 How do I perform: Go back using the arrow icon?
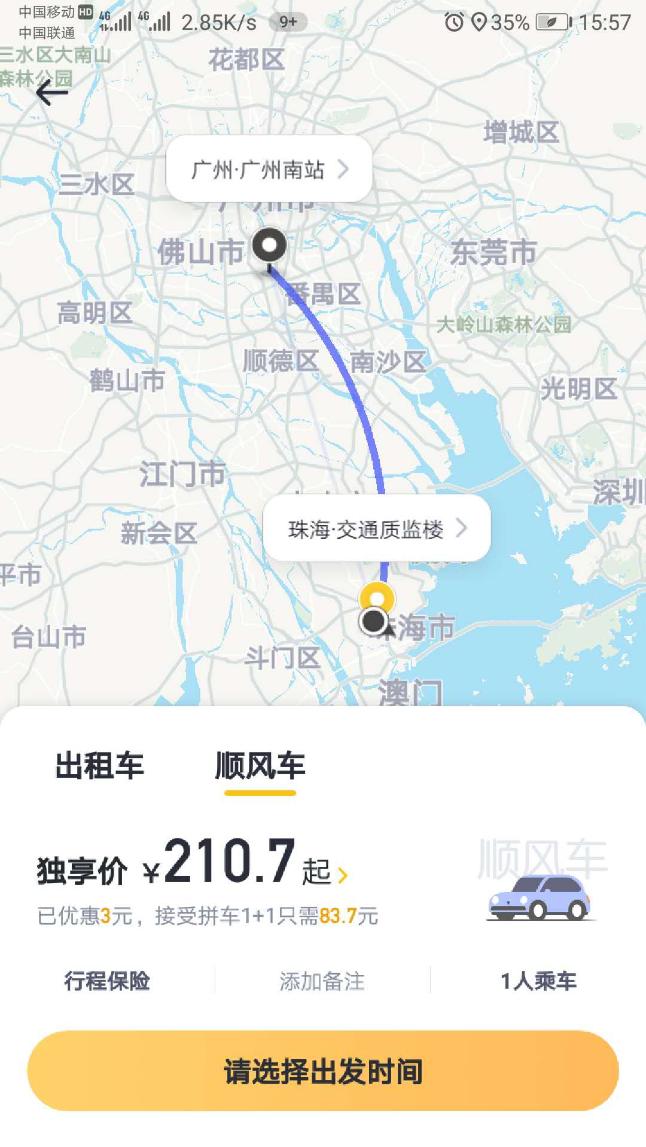[51, 93]
